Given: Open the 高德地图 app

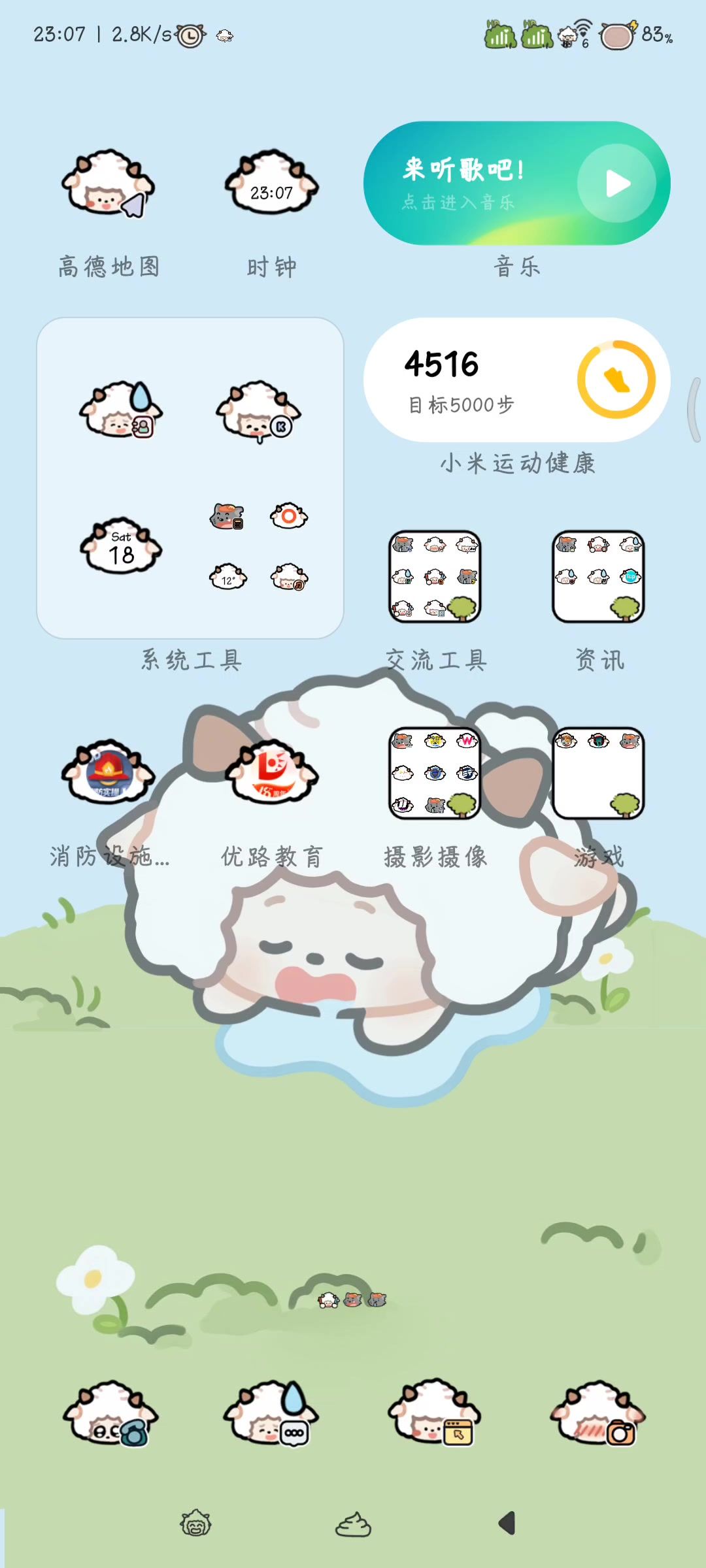Looking at the screenshot, I should (x=109, y=186).
